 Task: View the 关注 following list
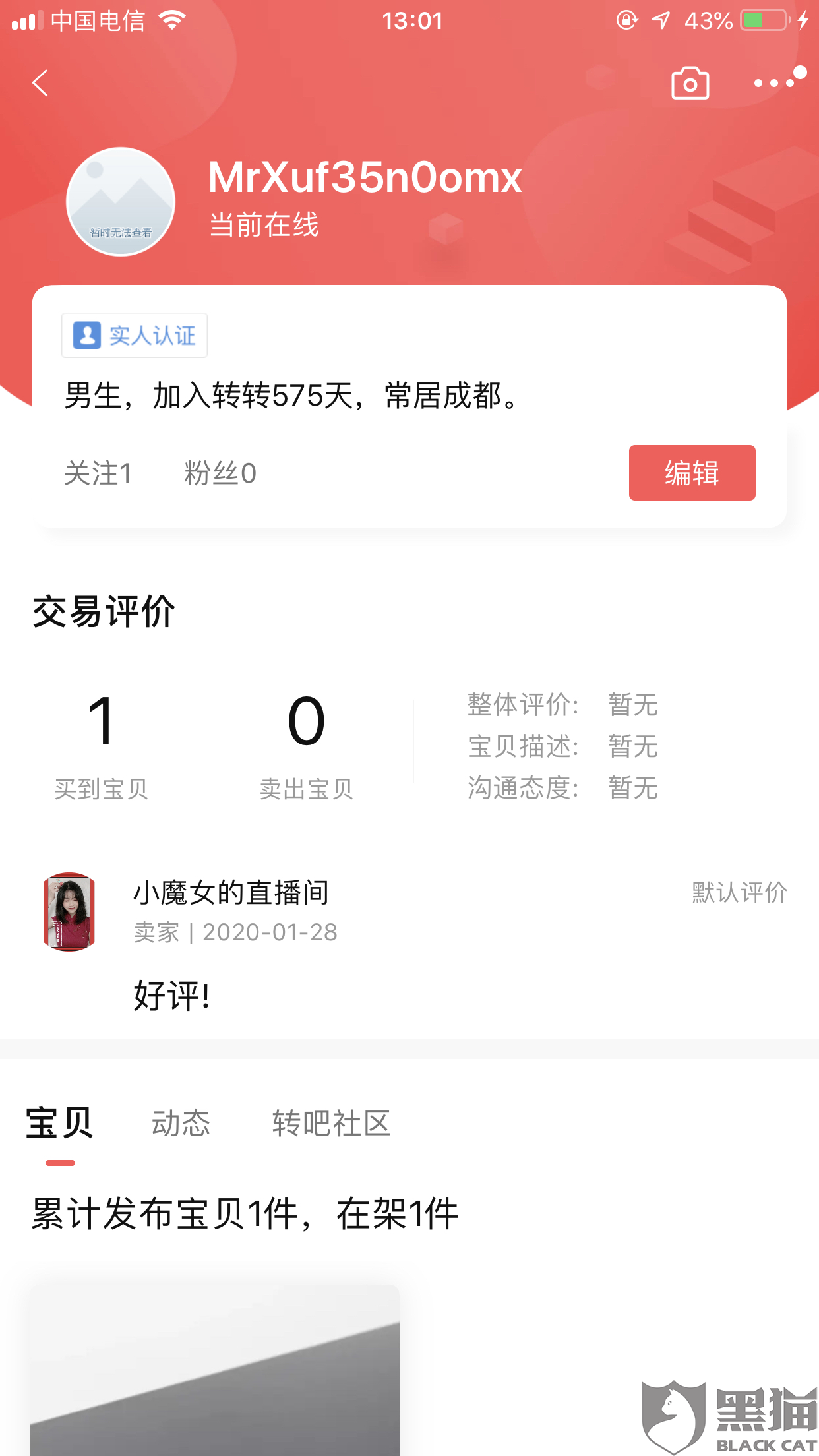[98, 473]
